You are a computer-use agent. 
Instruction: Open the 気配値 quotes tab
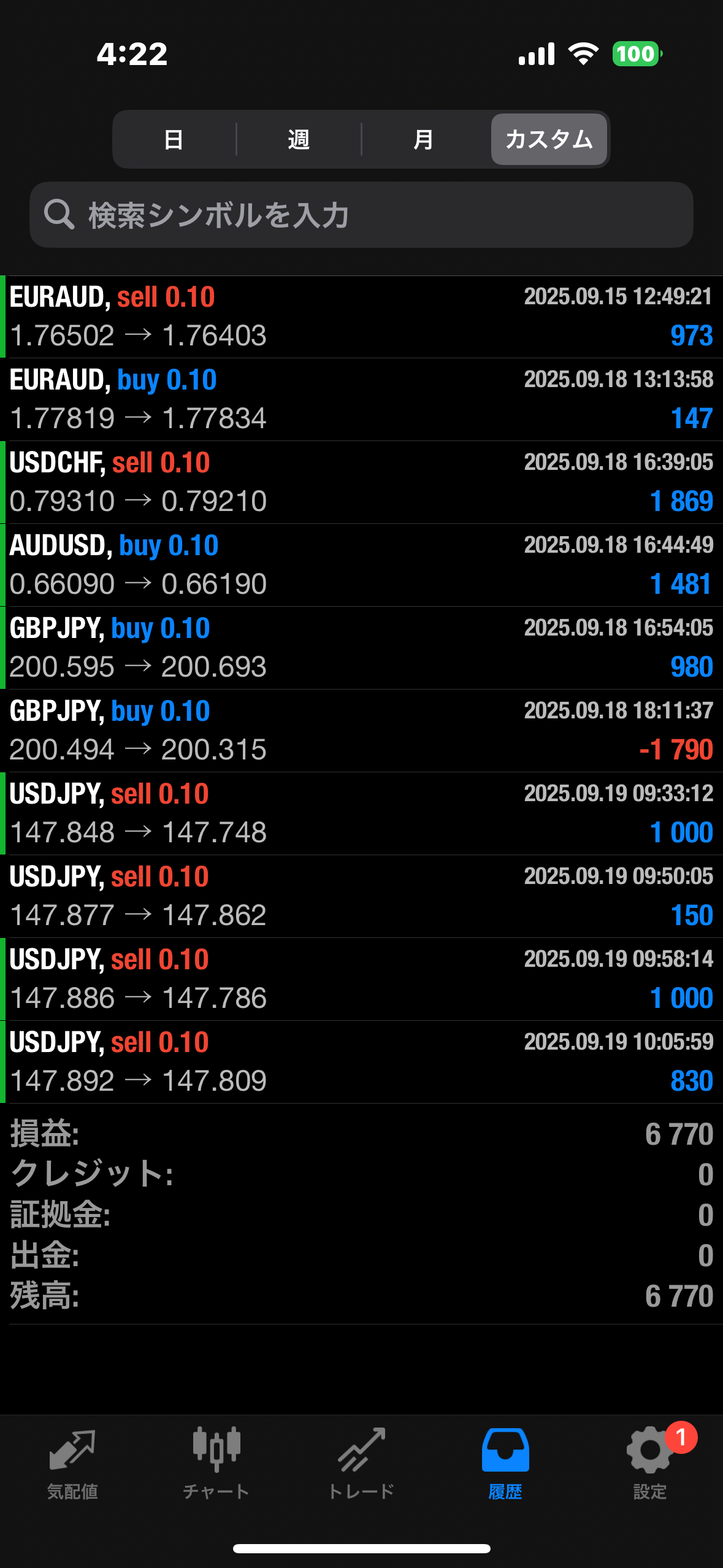(72, 1462)
